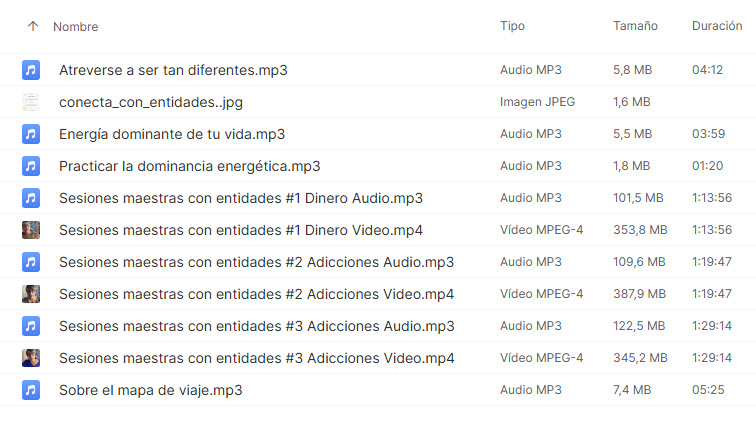The height and width of the screenshot is (430, 756).
Task: Sort the list by Tipo
Action: [512, 26]
